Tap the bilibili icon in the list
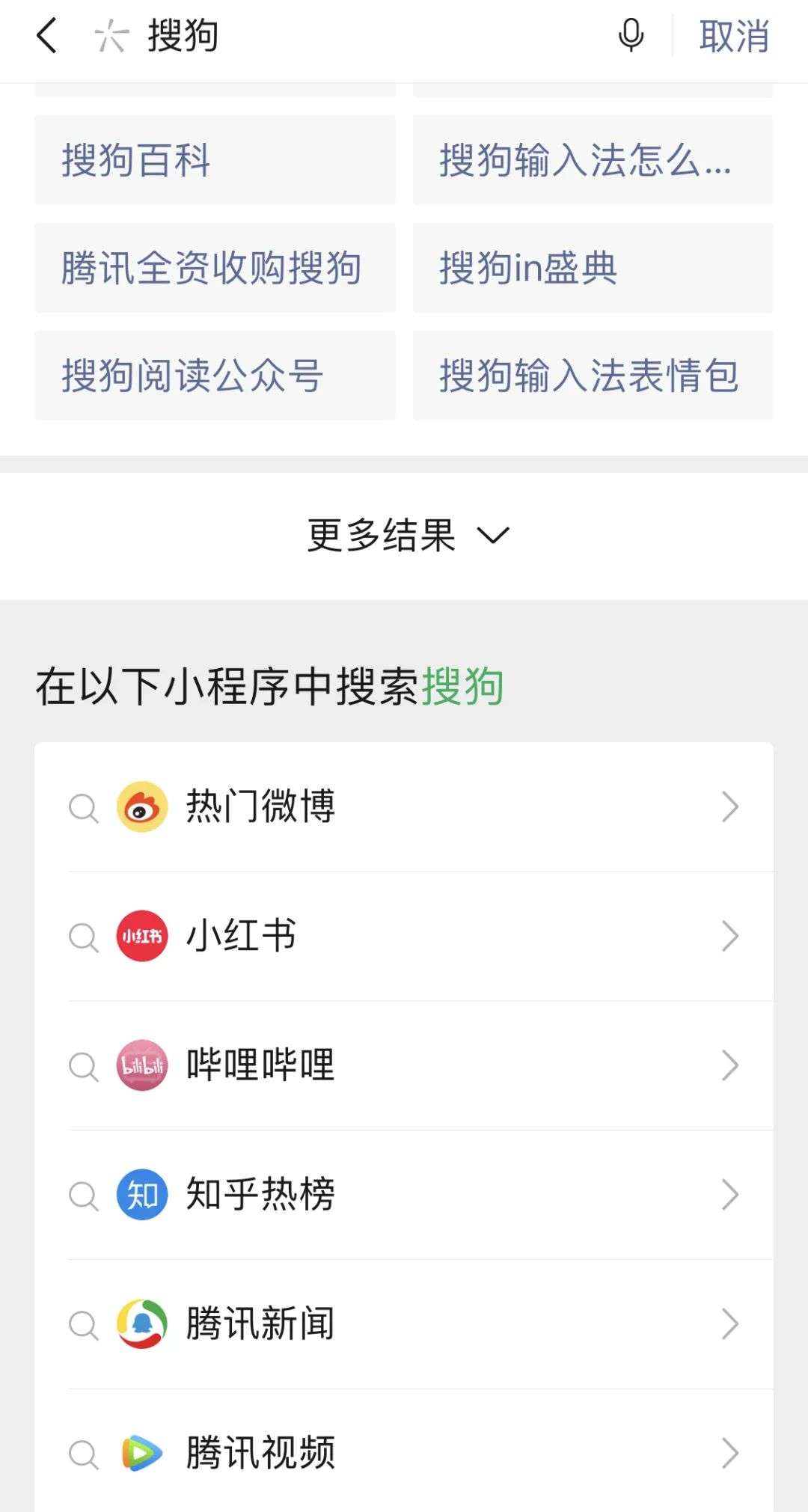Viewport: 808px width, 1512px height. point(141,1066)
